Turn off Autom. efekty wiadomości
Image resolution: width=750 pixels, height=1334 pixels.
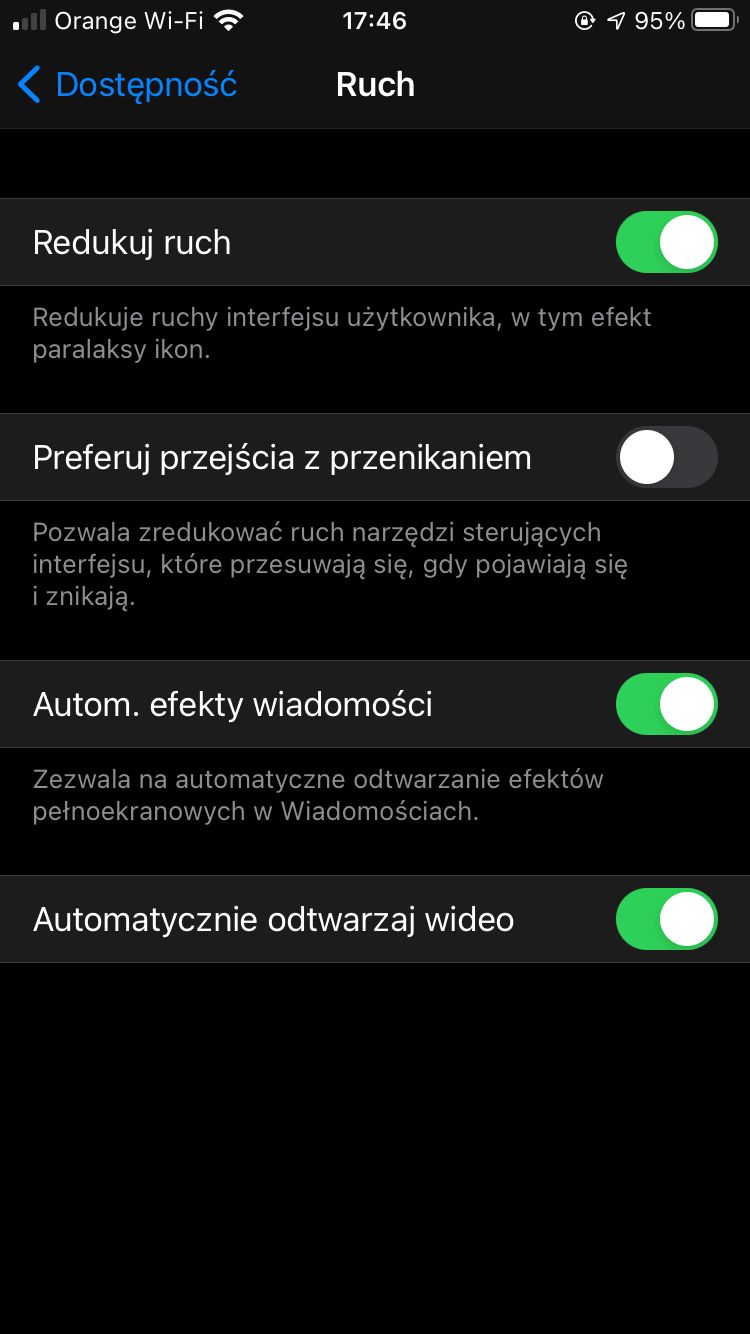[666, 704]
